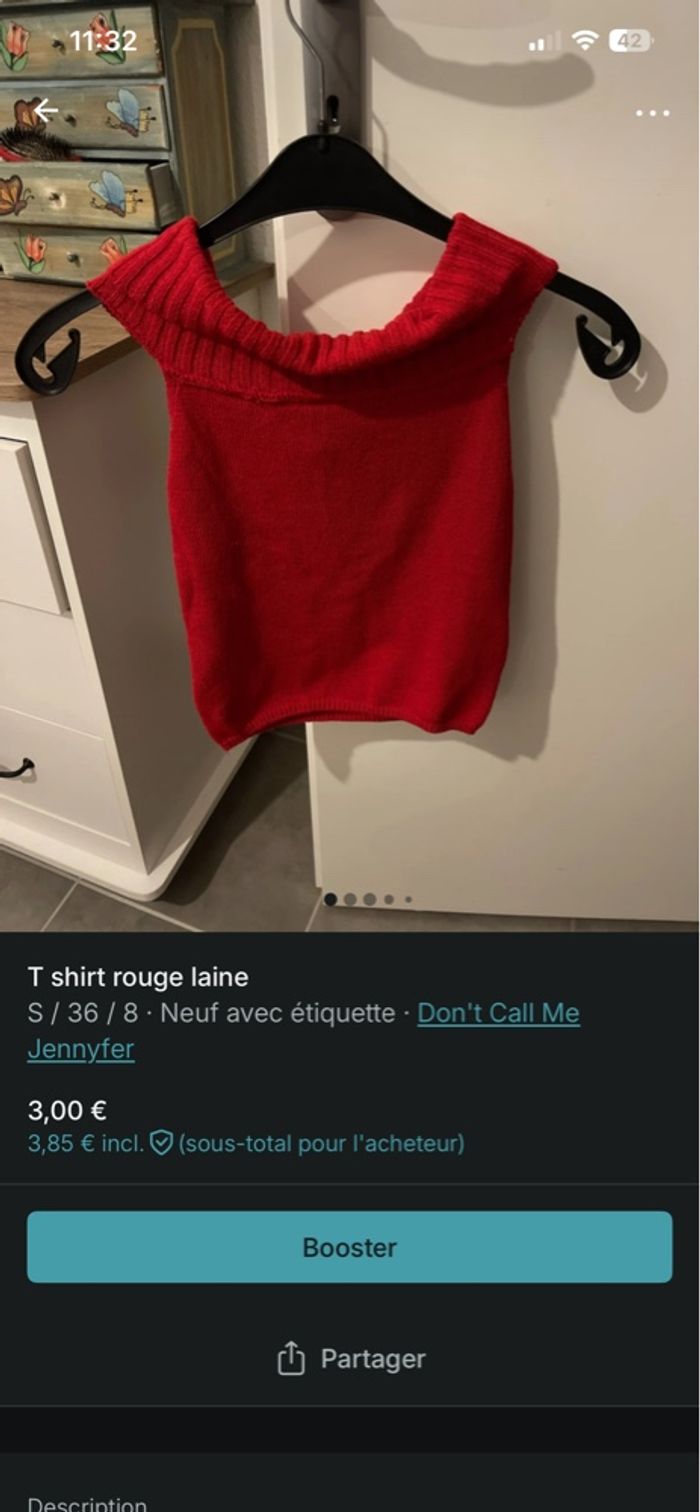Go back using the arrow icon

click(45, 111)
